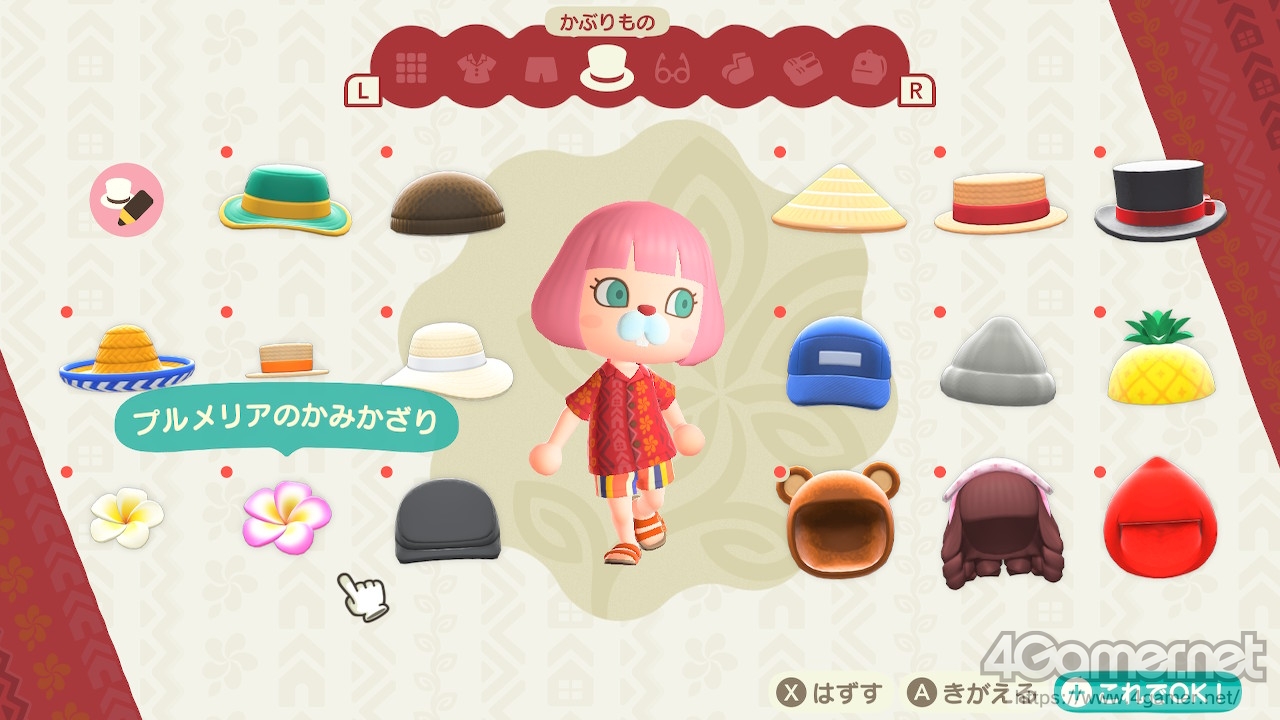Select the pink plumeria hair ornament

pos(286,516)
